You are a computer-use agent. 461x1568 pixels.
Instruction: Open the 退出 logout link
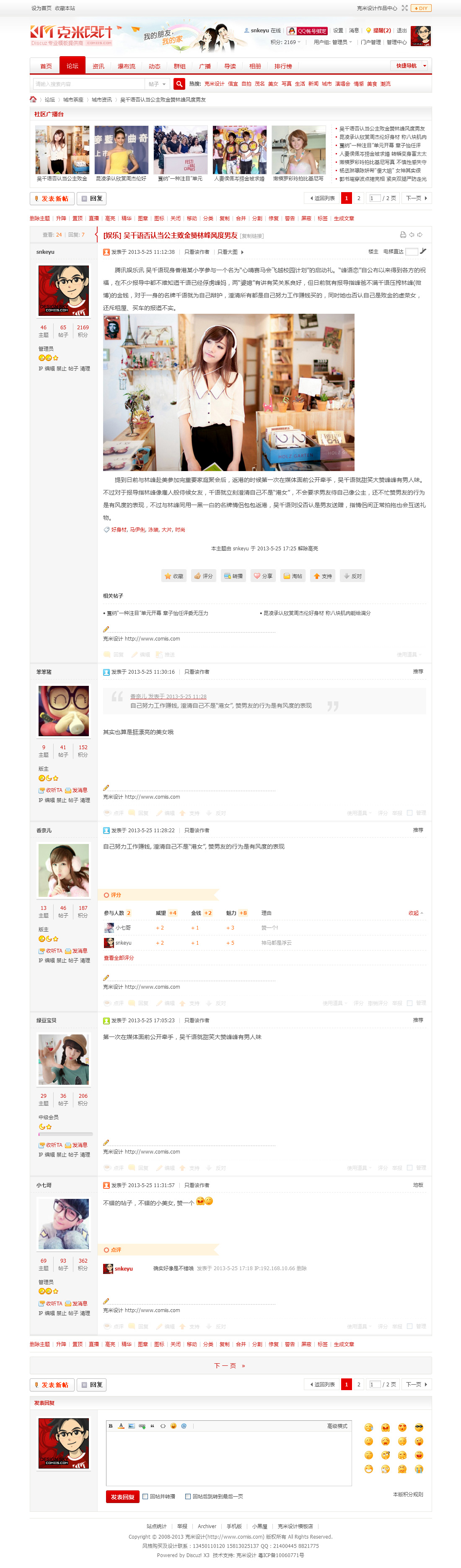[x=402, y=31]
